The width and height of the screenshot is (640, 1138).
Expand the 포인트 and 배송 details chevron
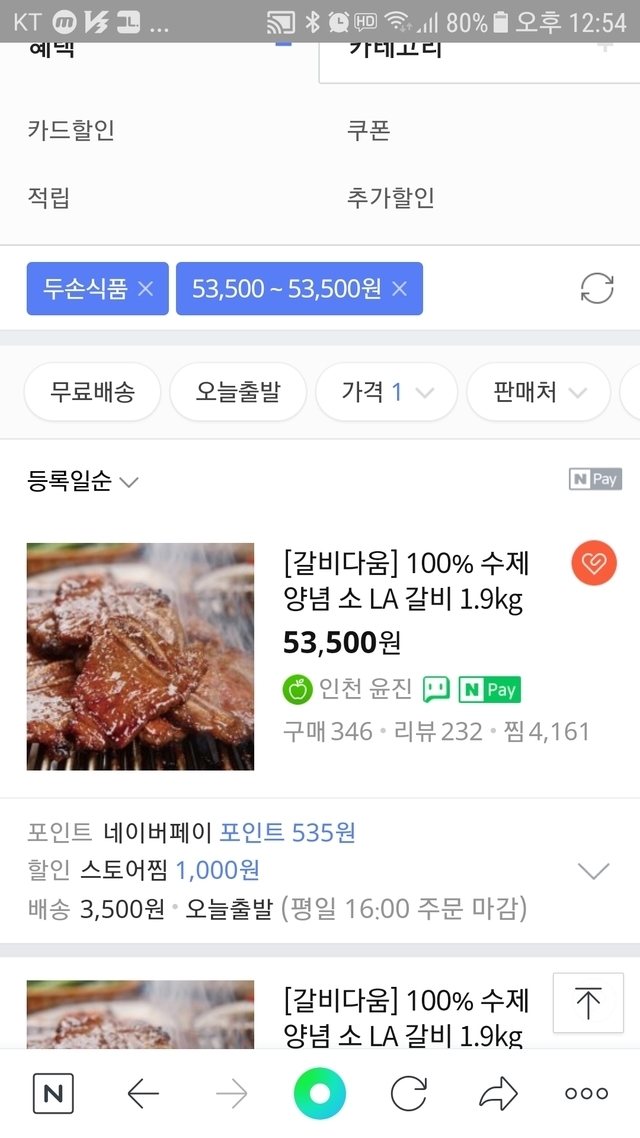coord(594,871)
